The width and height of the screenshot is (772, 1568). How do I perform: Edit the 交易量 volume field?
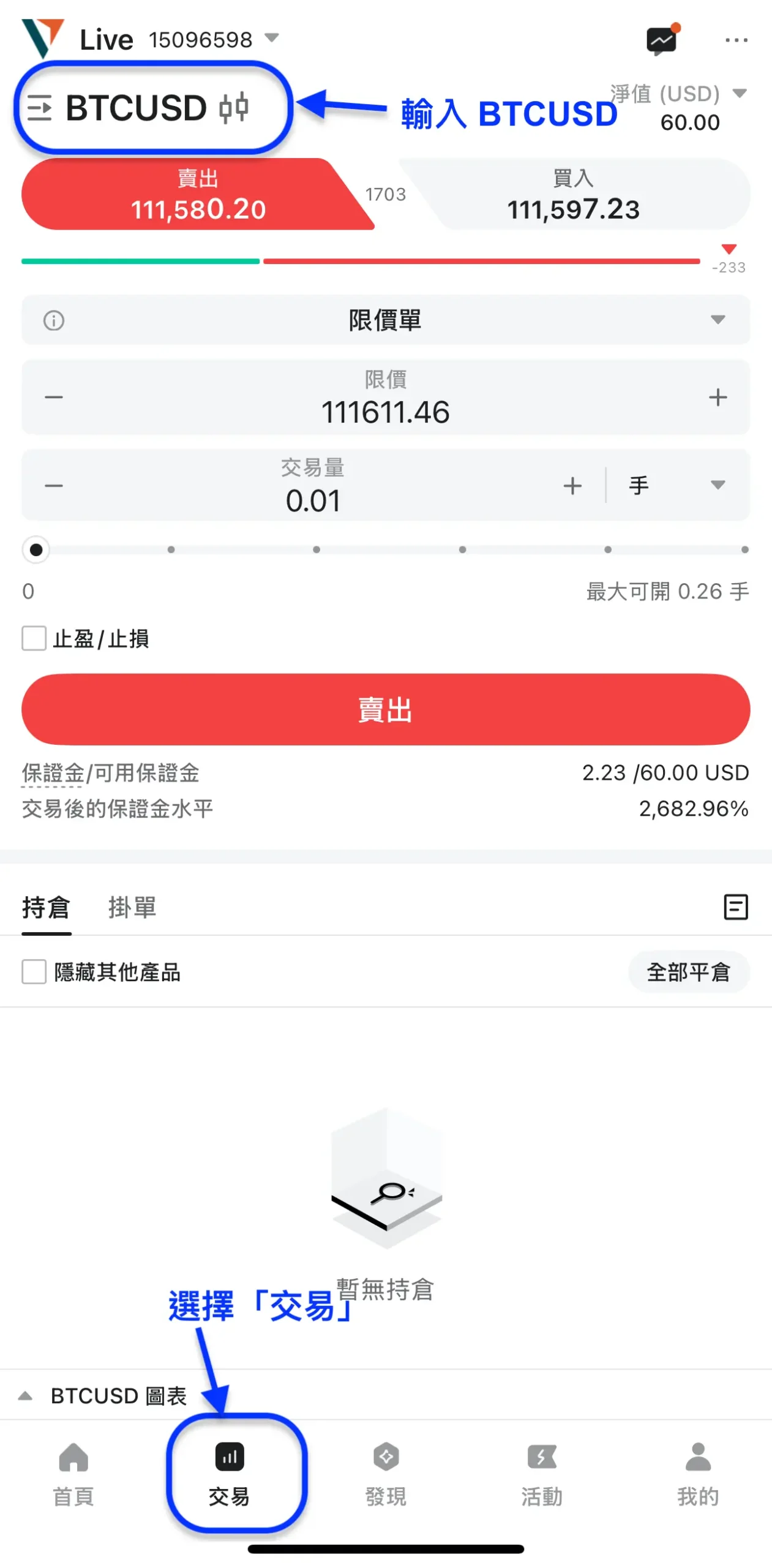(x=312, y=500)
